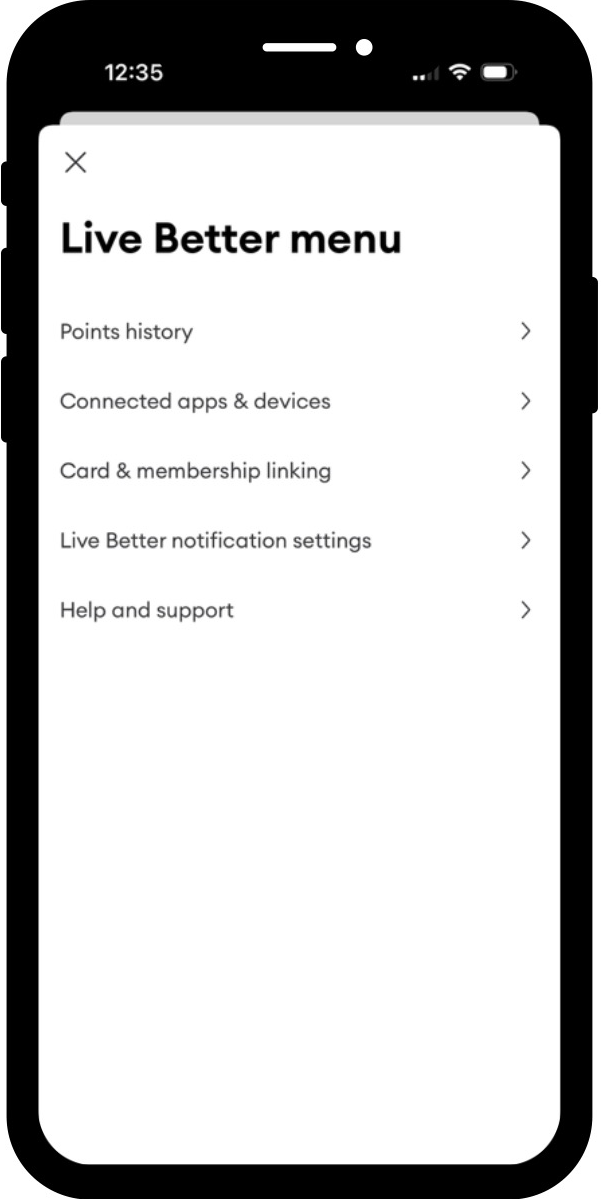Close the Live Better menu
The width and height of the screenshot is (601, 1199).
pos(75,163)
